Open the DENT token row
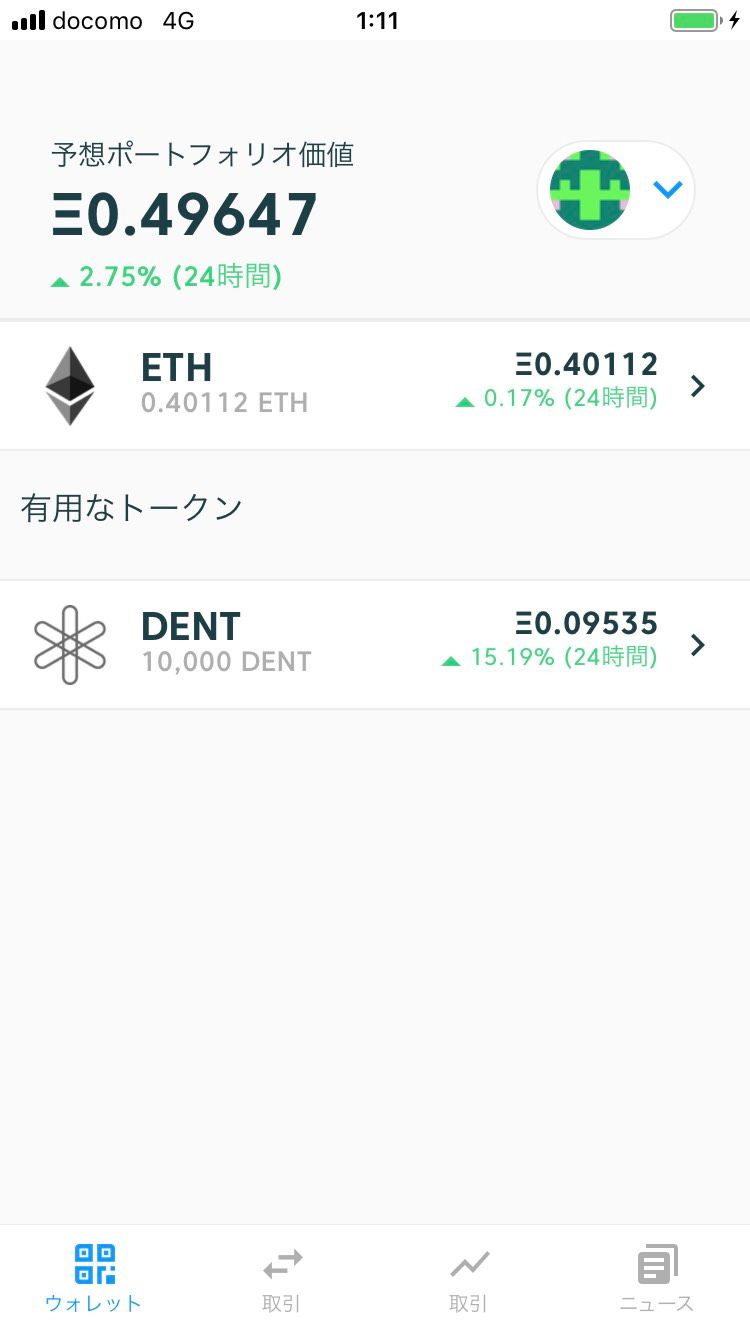The height and width of the screenshot is (1334, 750). point(375,645)
